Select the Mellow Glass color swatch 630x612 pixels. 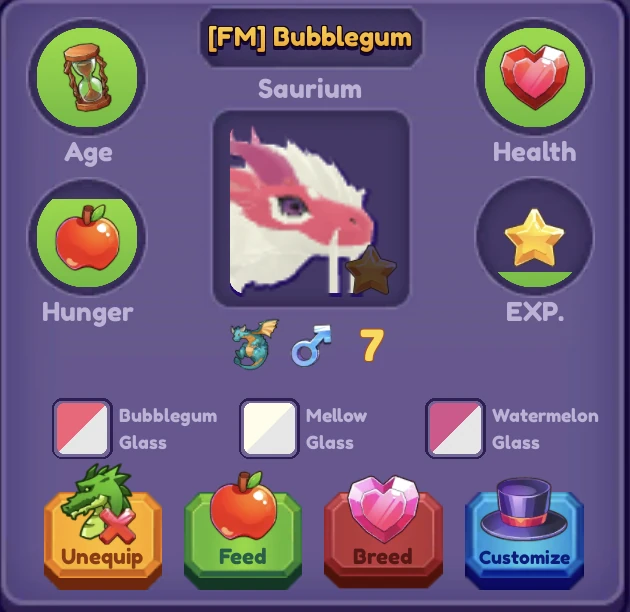(269, 429)
